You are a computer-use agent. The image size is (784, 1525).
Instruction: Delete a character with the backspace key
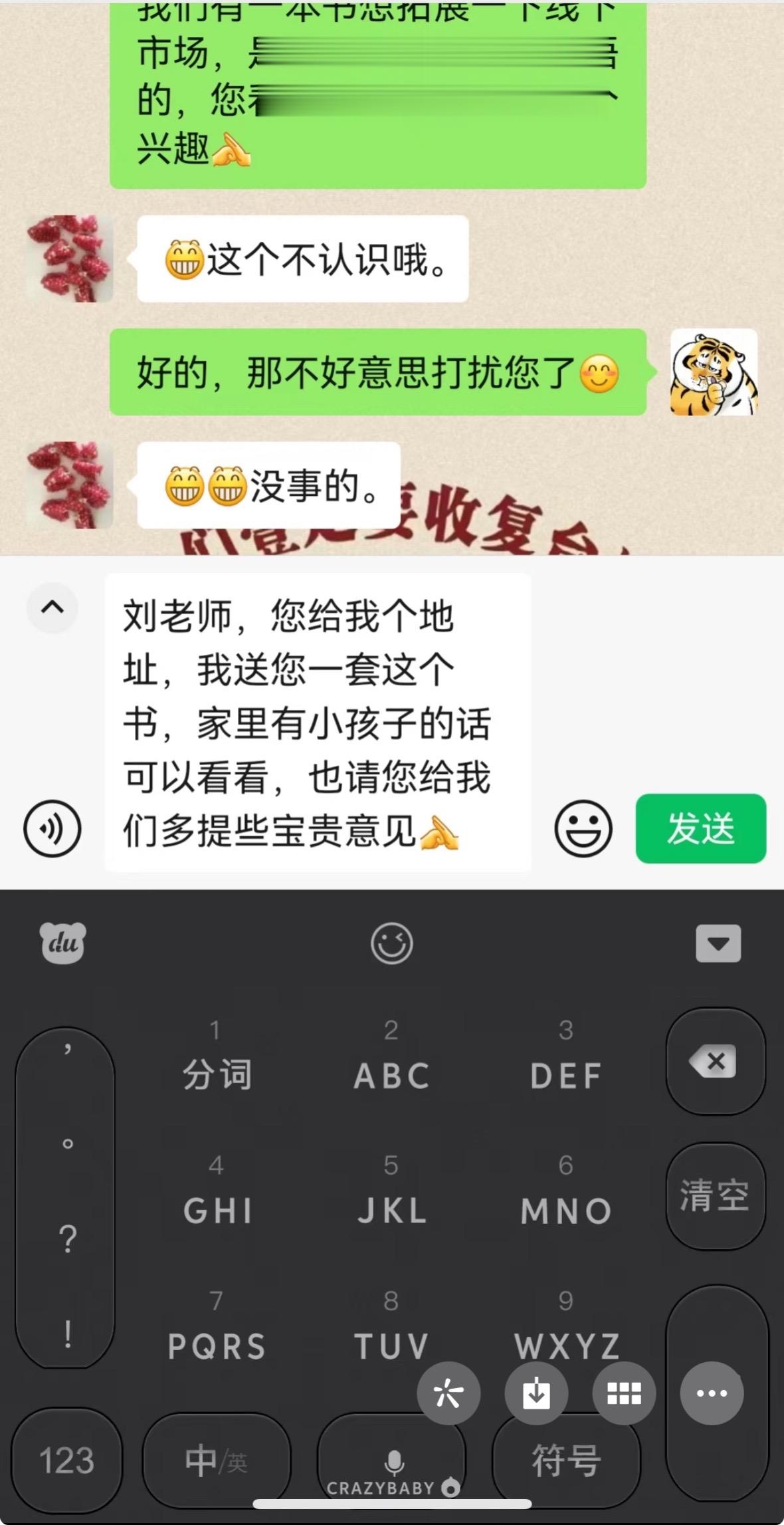[715, 1061]
